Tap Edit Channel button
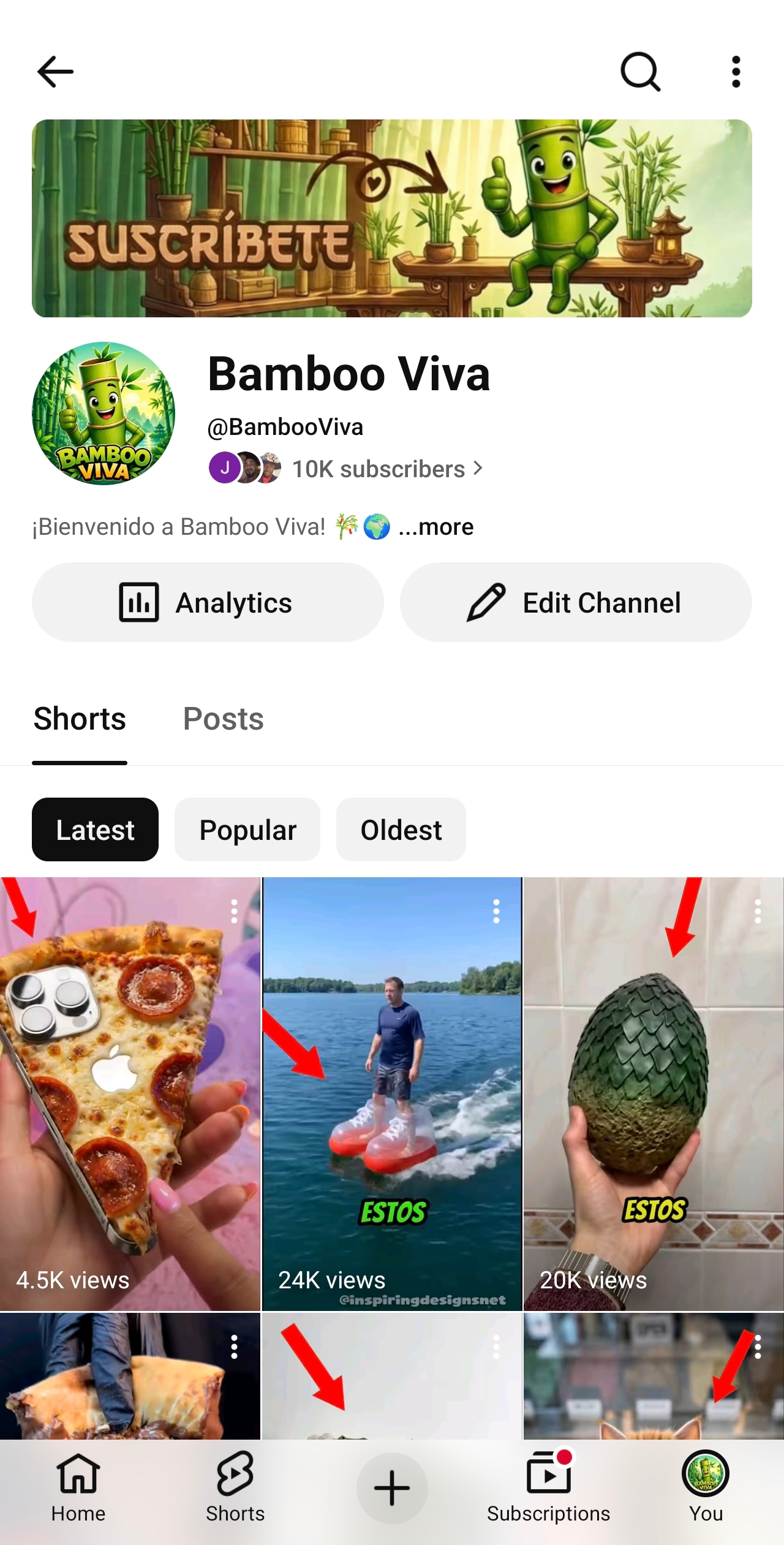The image size is (784, 1545). [576, 602]
